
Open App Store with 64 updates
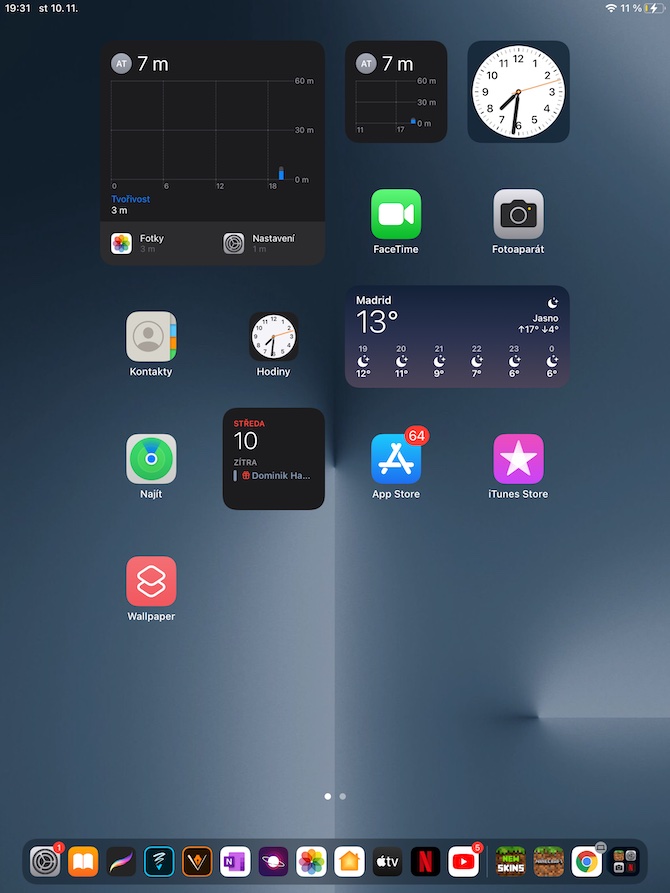pyautogui.click(x=396, y=459)
